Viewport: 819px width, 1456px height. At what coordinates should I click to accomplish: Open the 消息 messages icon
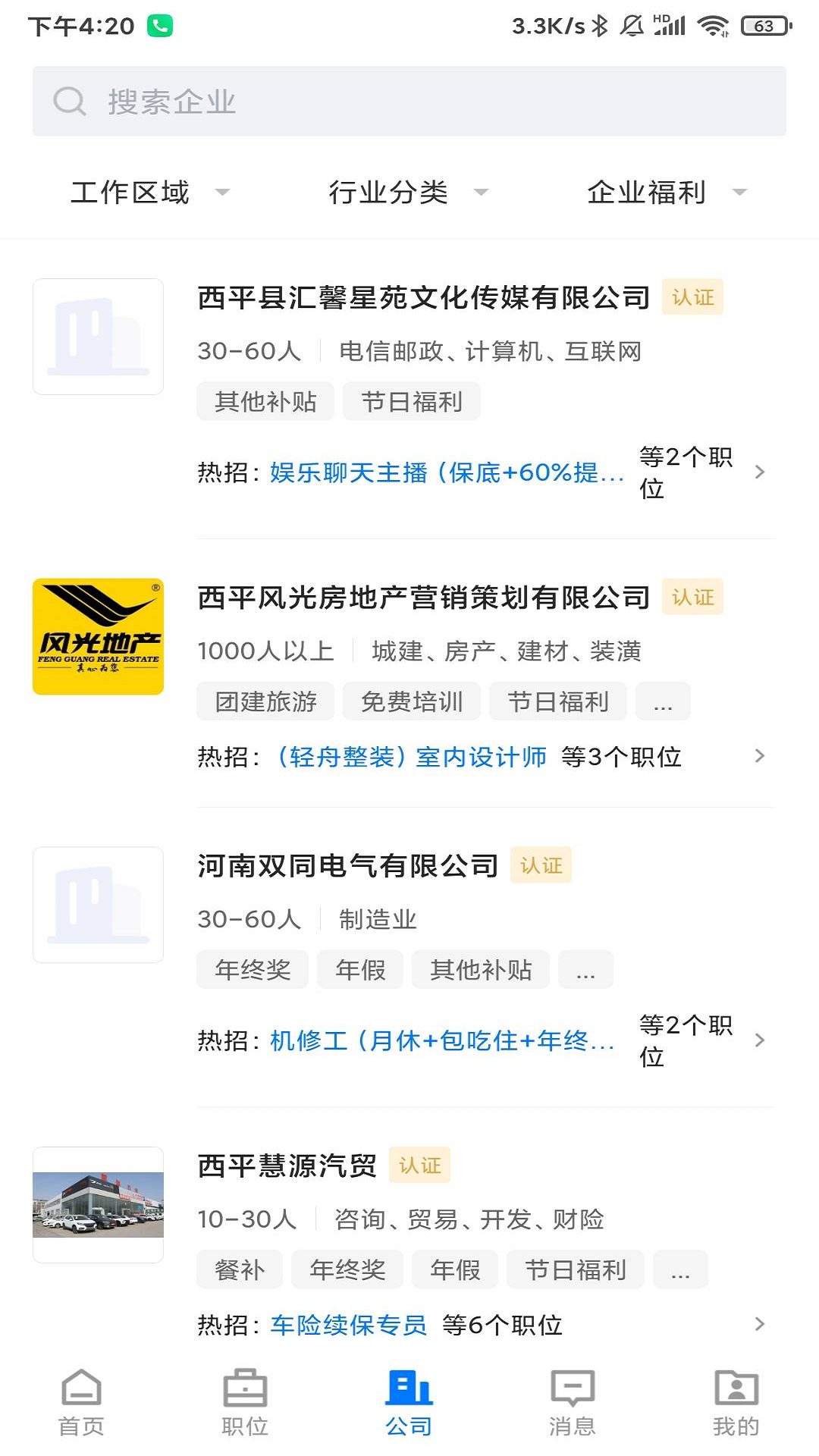click(573, 1392)
